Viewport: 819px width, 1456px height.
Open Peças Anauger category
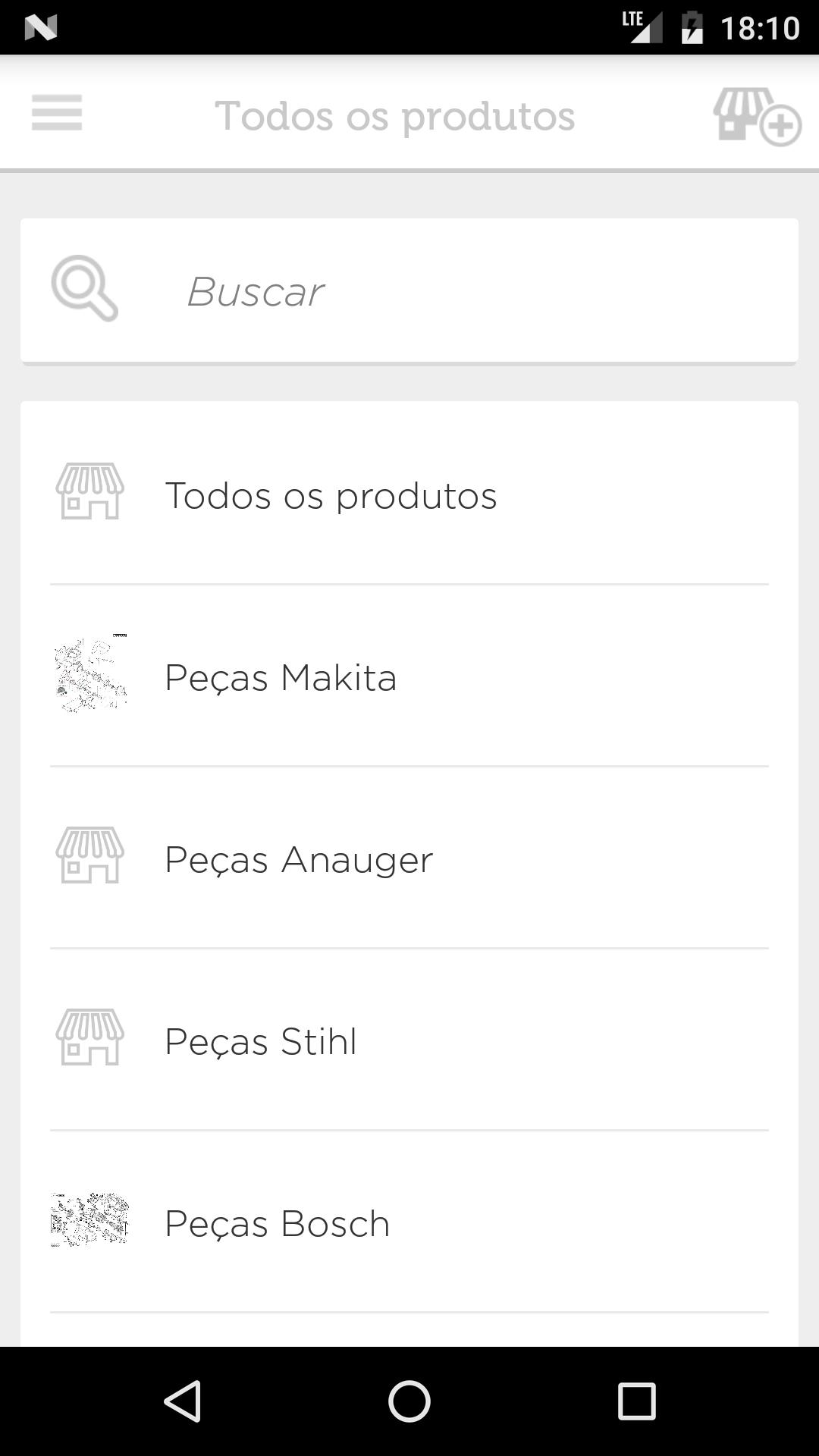[x=409, y=858]
